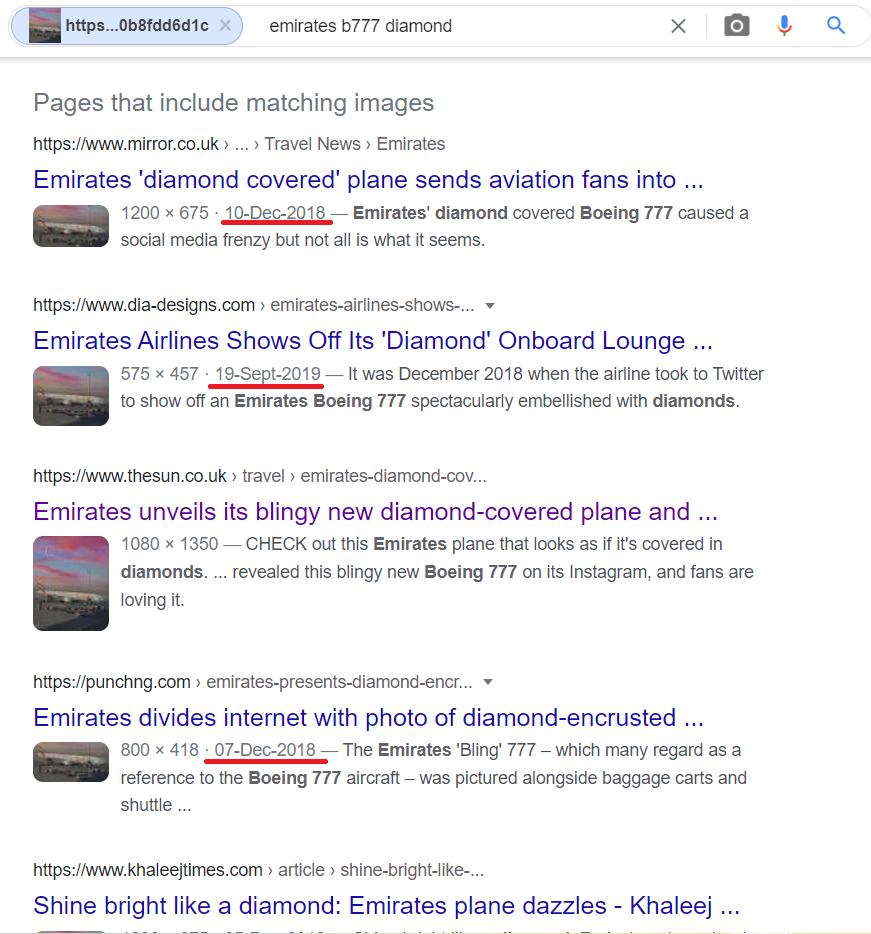Open Mirror 'diamond covered' plane article
The height and width of the screenshot is (934, 871).
(x=368, y=180)
